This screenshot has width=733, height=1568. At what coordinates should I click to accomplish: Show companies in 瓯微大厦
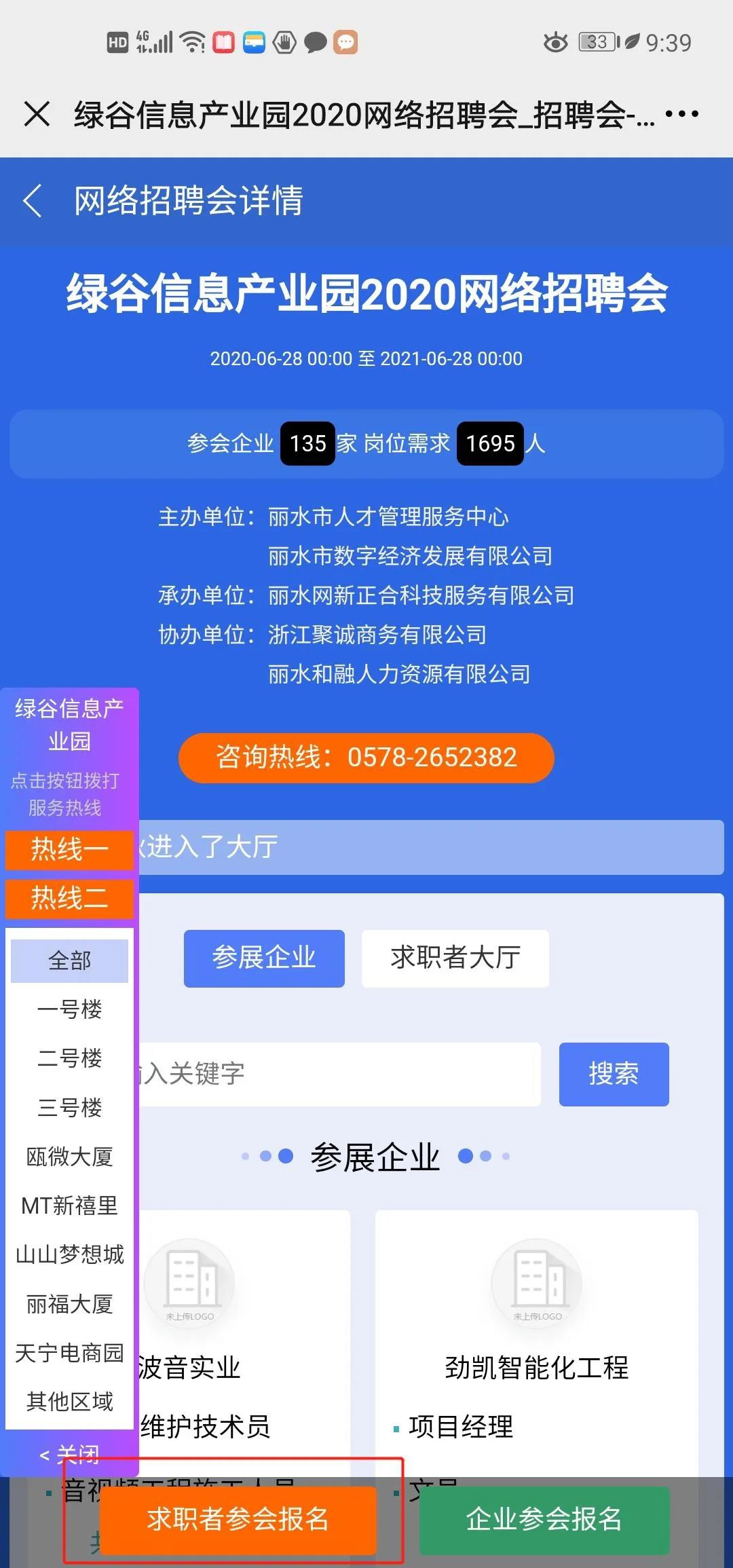[69, 1157]
